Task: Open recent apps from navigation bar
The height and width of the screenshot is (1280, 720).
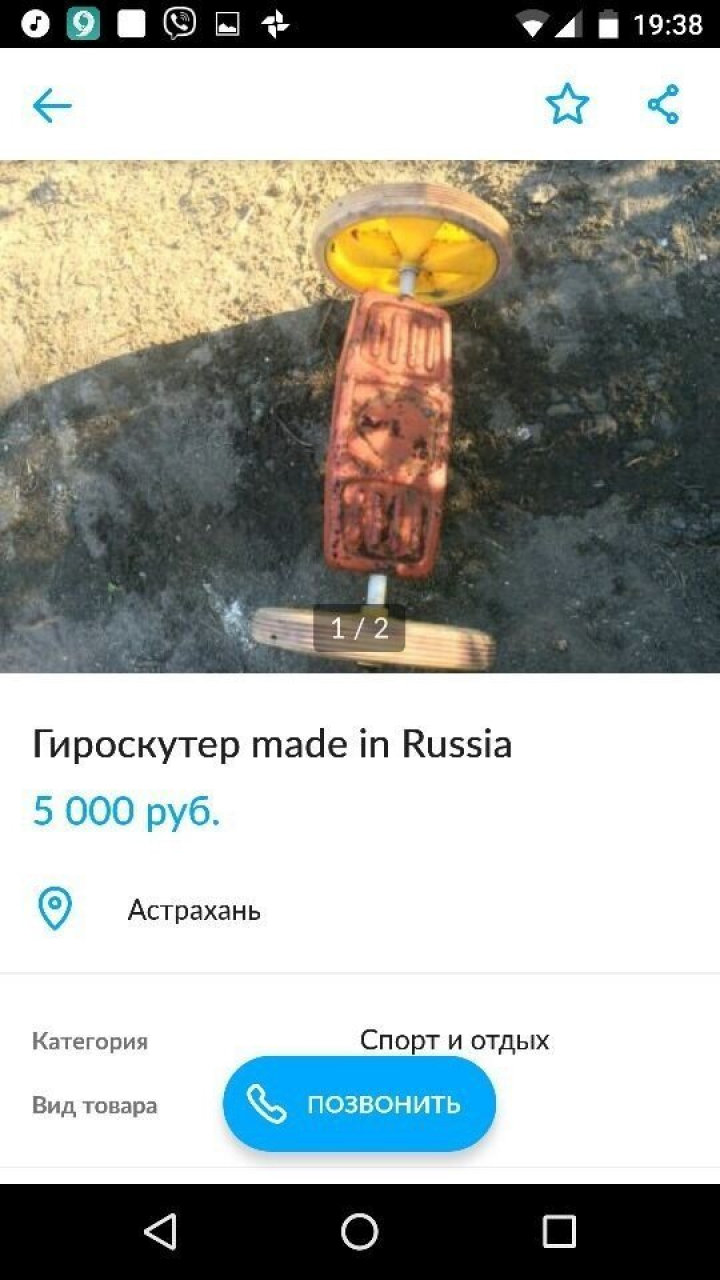Action: point(559,1232)
